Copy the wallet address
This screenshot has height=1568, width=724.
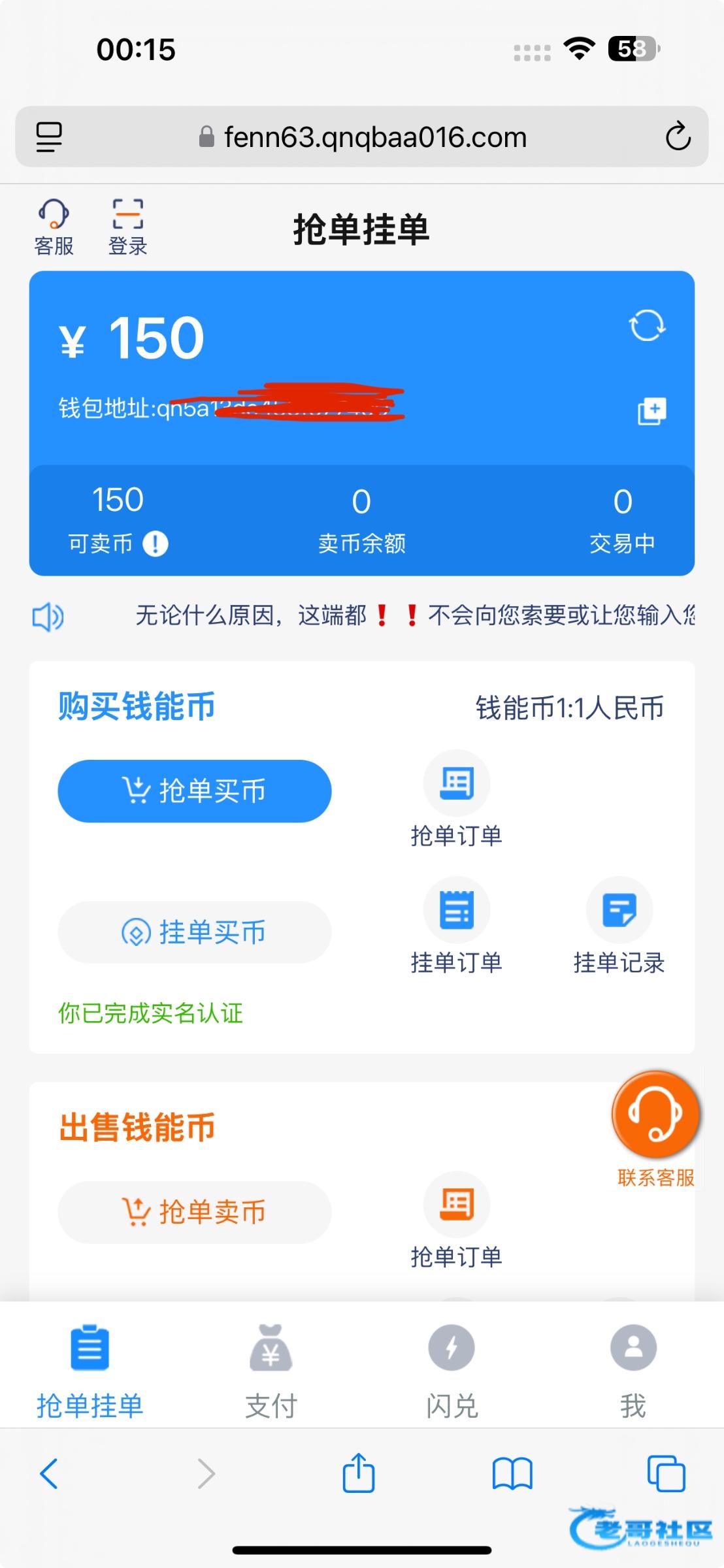(651, 411)
